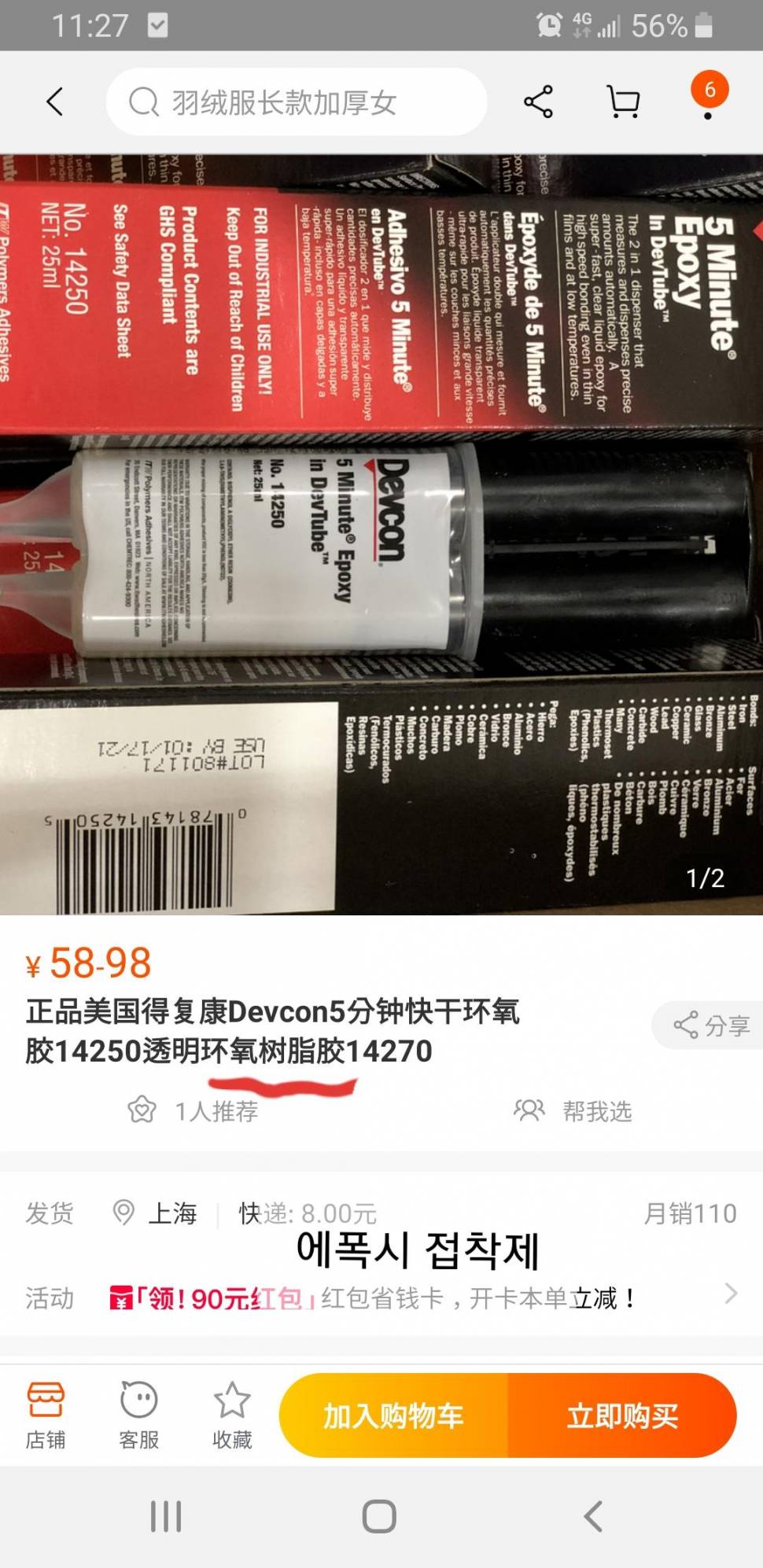The image size is (763, 1568).
Task: Tap the 分享 button beside the title
Action: point(711,1025)
